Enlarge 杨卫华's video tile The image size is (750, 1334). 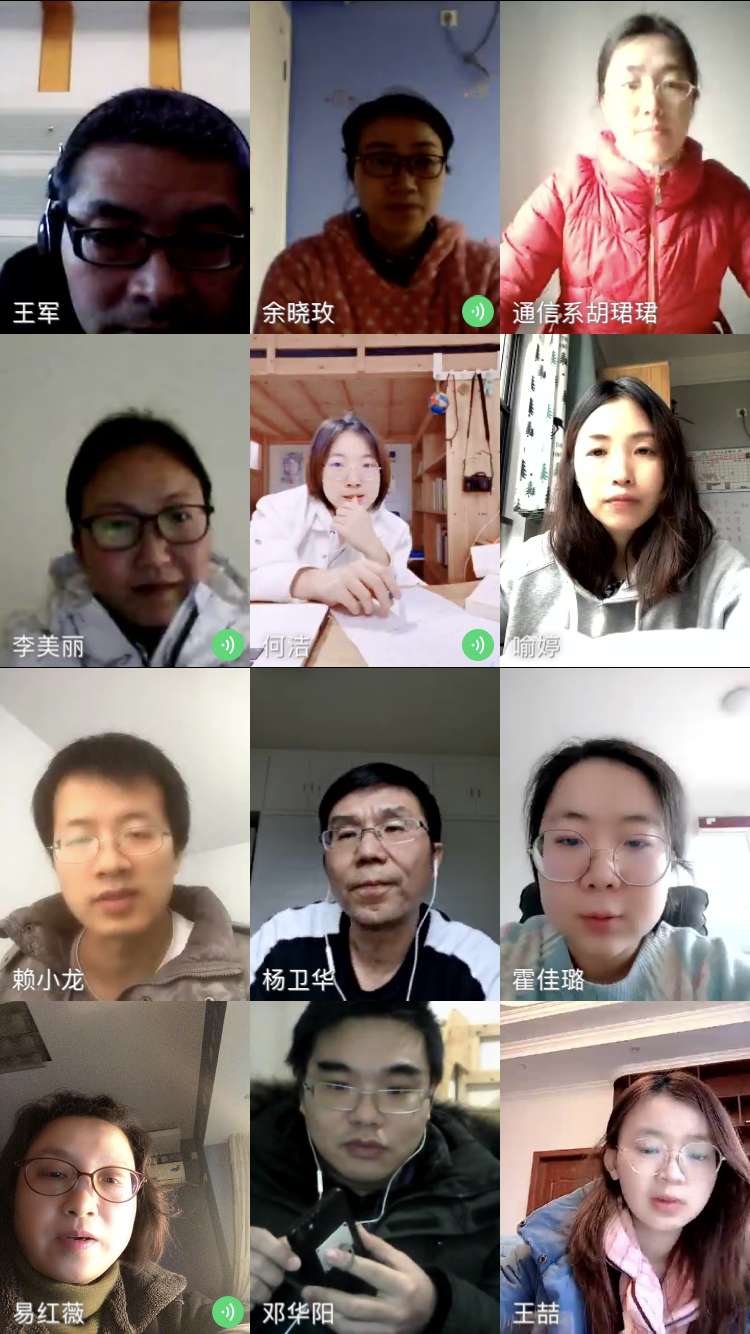pyautogui.click(x=375, y=834)
